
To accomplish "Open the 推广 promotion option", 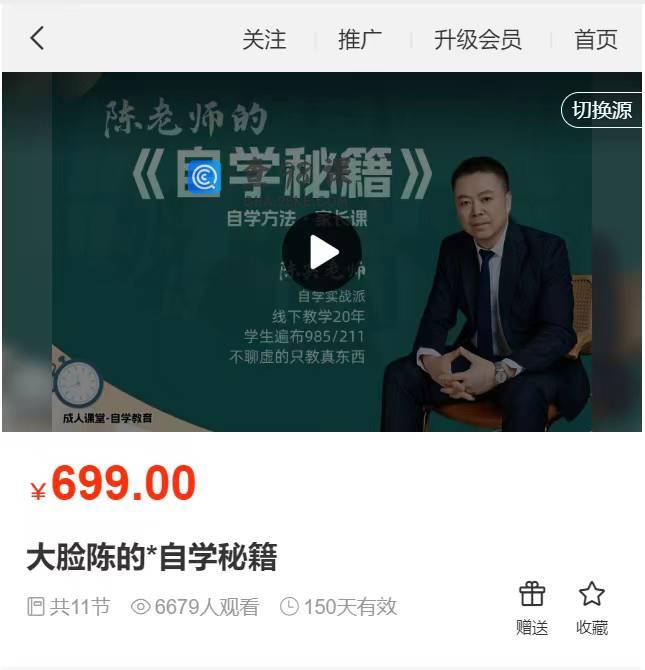I will tap(360, 40).
